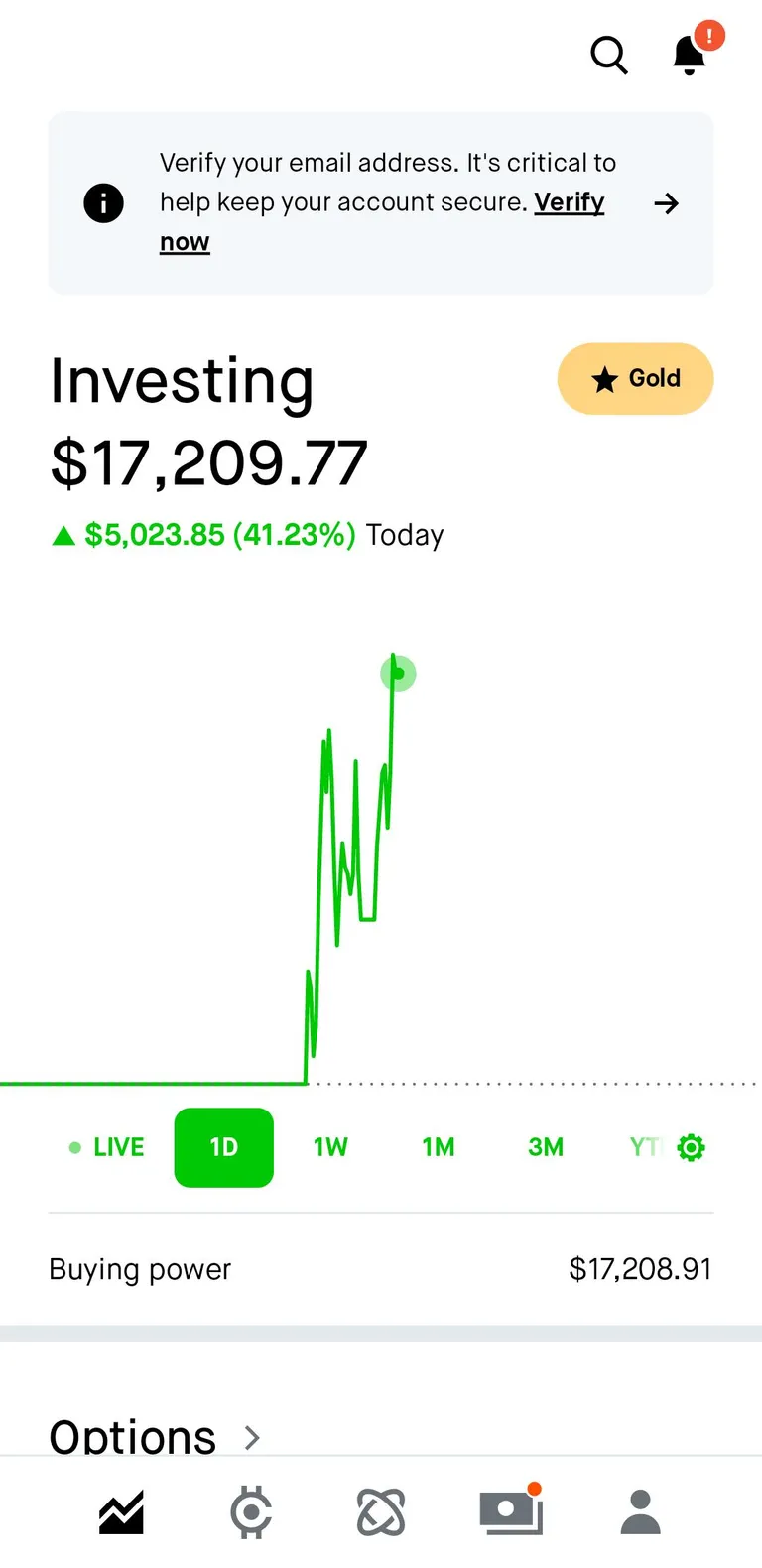Screen dimensions: 762x1568
Task: Click the green marker dot on the chart
Action: 397,674
